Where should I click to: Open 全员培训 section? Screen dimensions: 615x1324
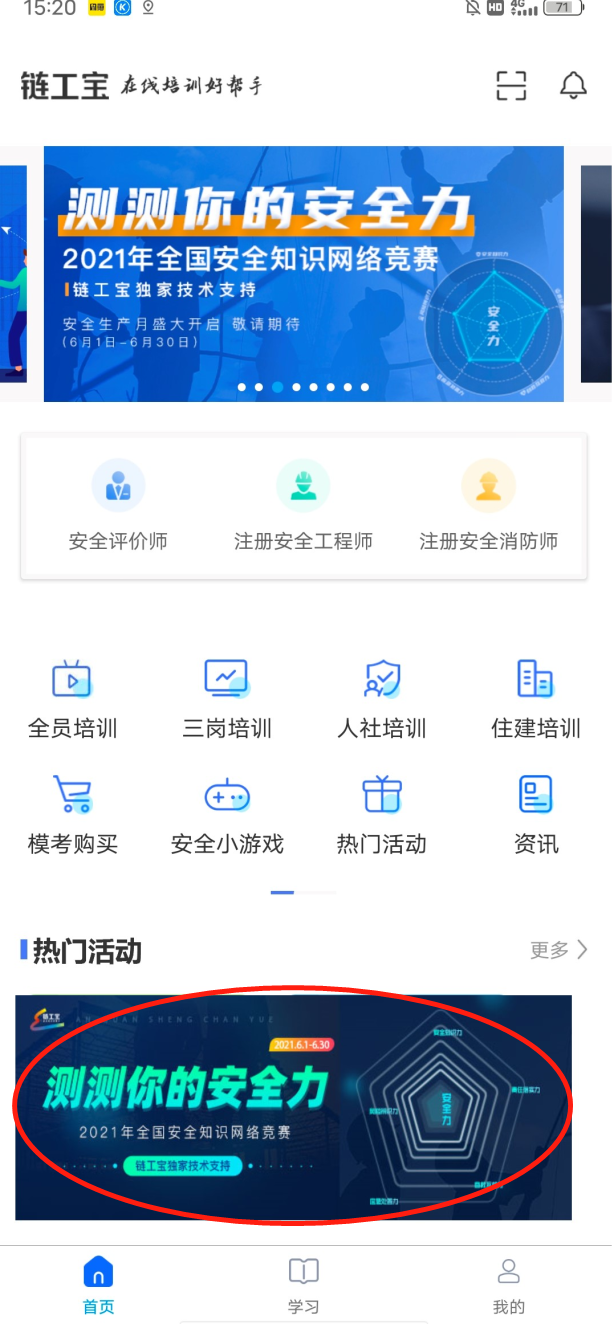click(72, 698)
